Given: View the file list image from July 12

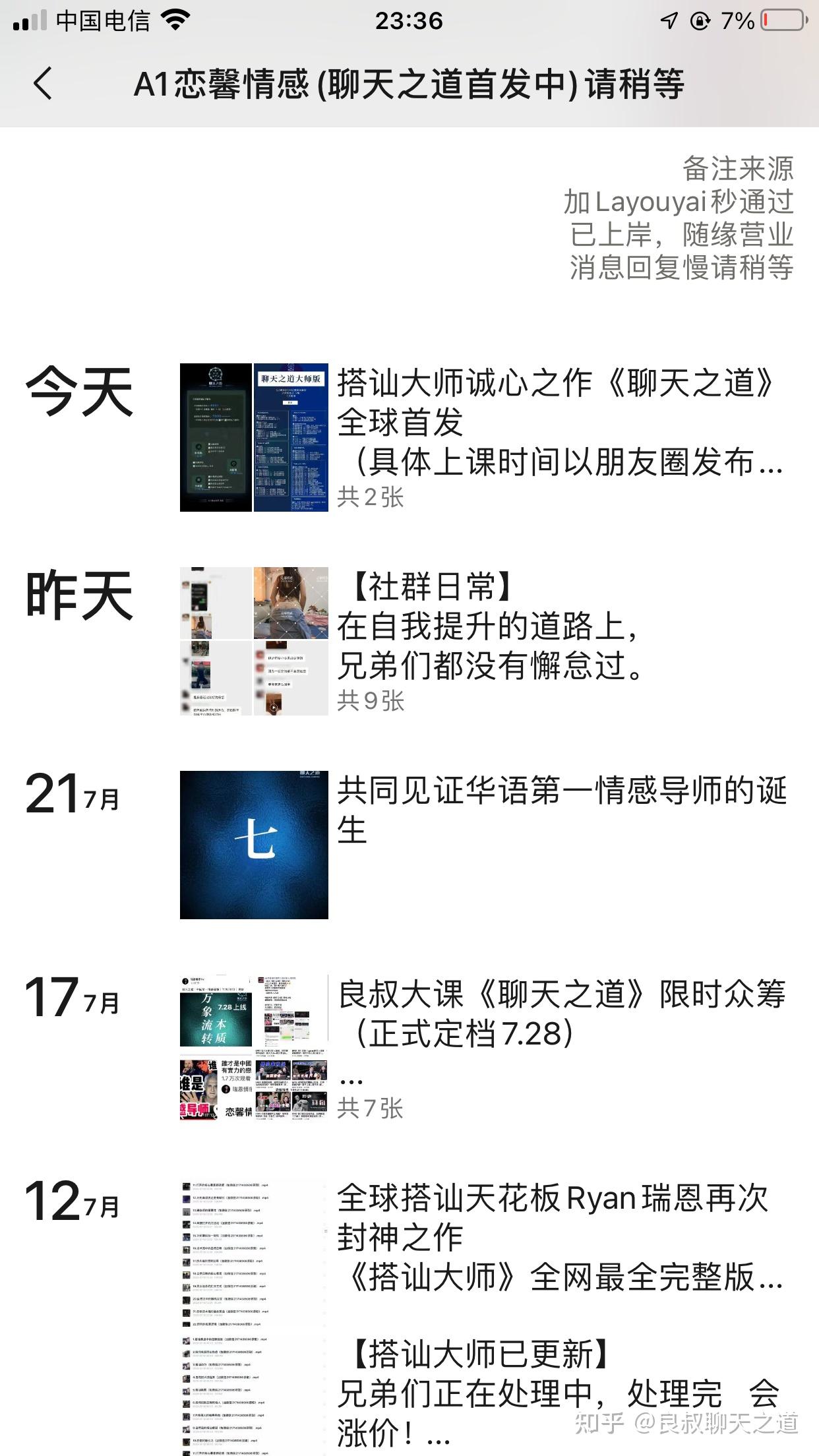Looking at the screenshot, I should (x=254, y=1317).
